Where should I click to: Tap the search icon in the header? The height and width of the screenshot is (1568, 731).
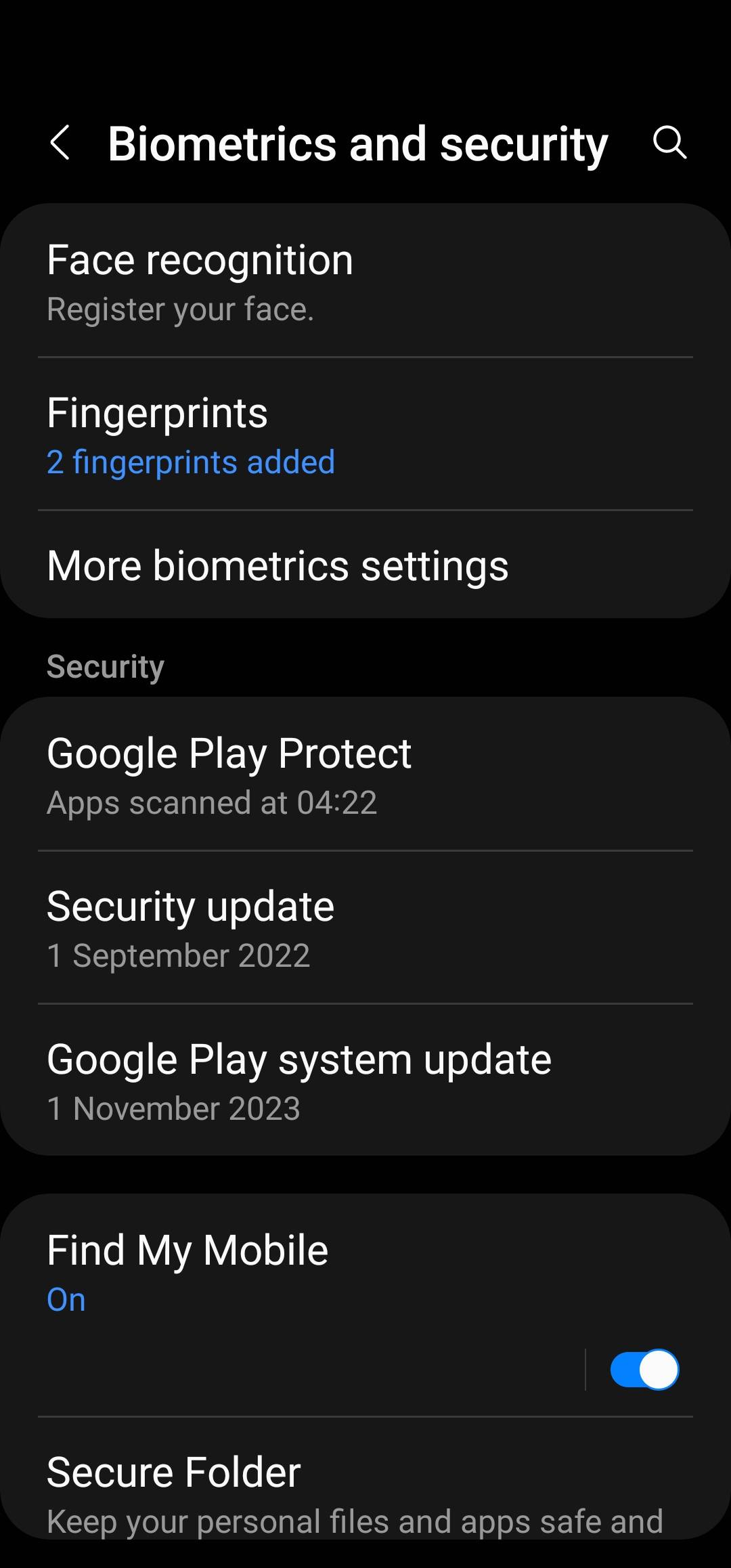[x=669, y=144]
